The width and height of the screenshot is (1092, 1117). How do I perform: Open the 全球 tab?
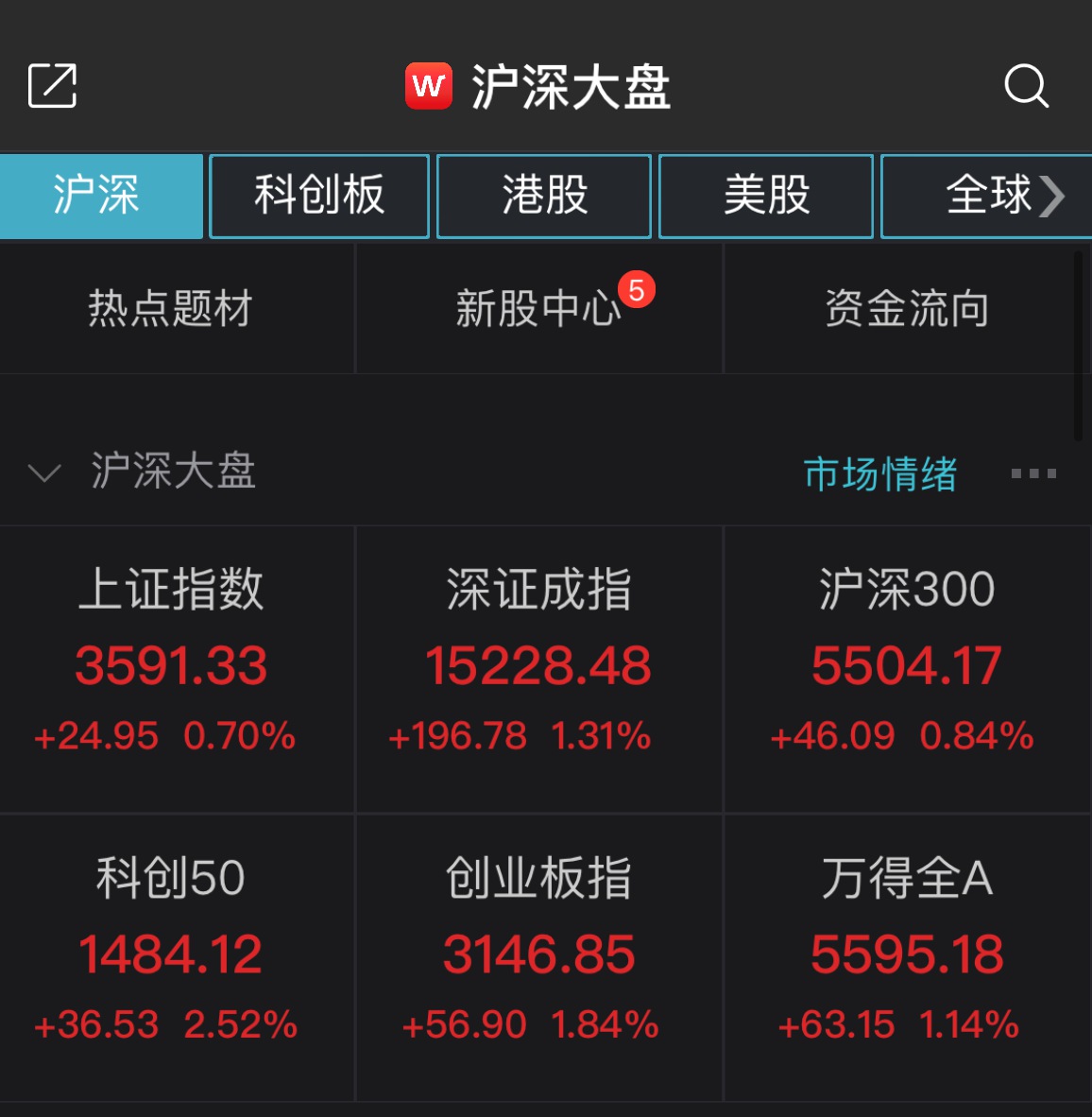988,196
